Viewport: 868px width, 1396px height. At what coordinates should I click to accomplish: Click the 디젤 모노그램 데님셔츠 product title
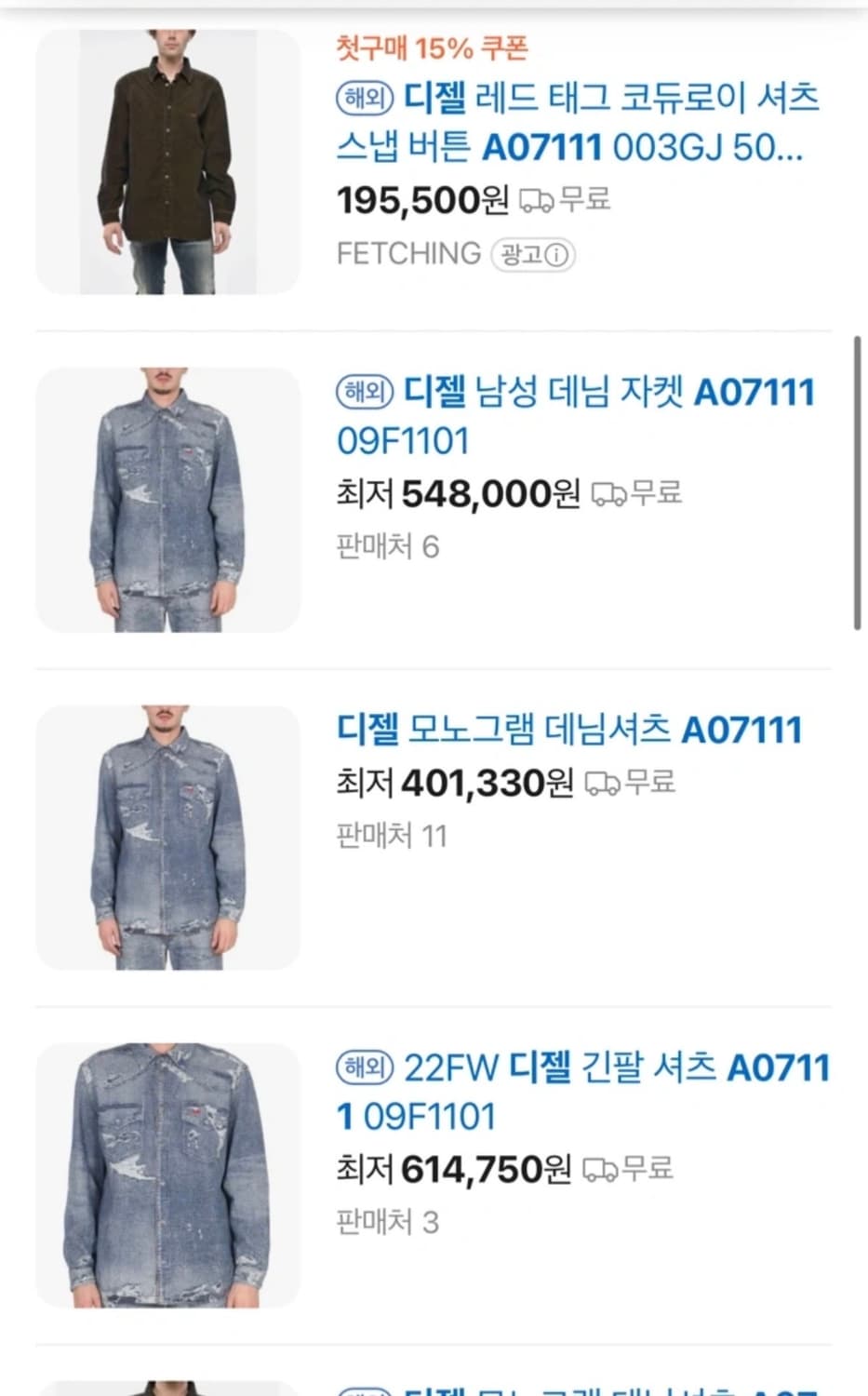click(569, 732)
